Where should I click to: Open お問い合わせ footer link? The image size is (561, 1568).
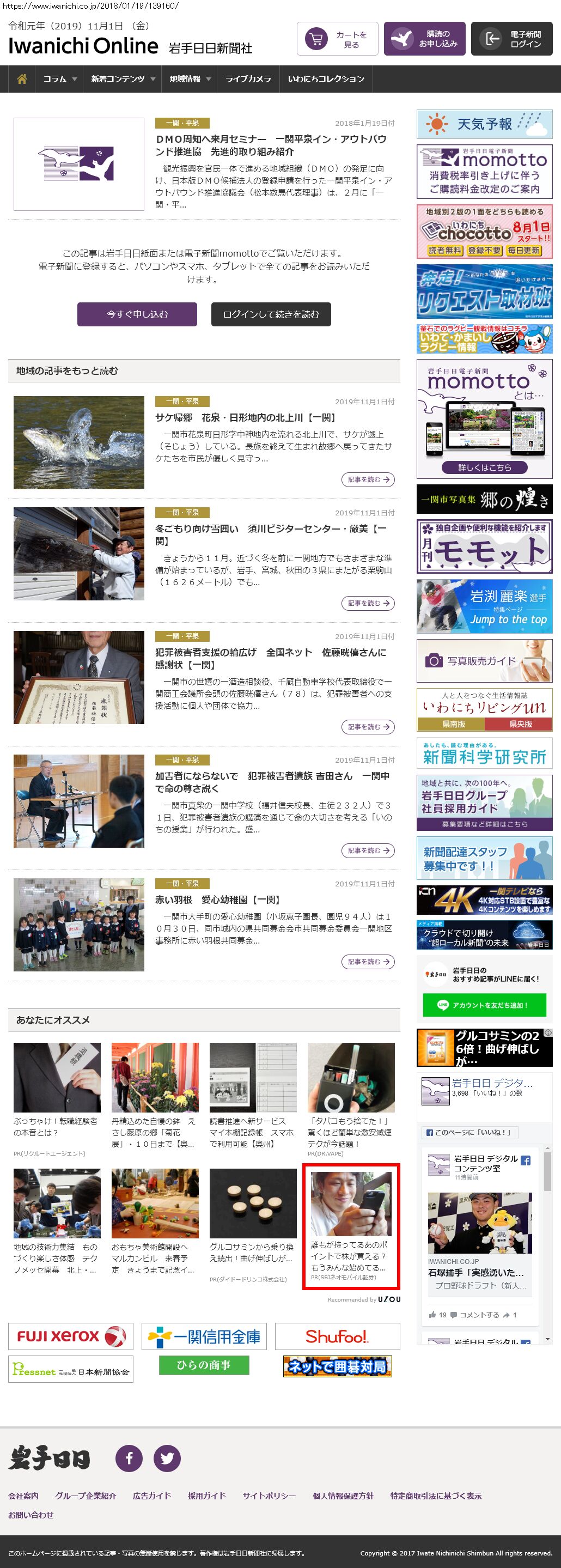31,1515
